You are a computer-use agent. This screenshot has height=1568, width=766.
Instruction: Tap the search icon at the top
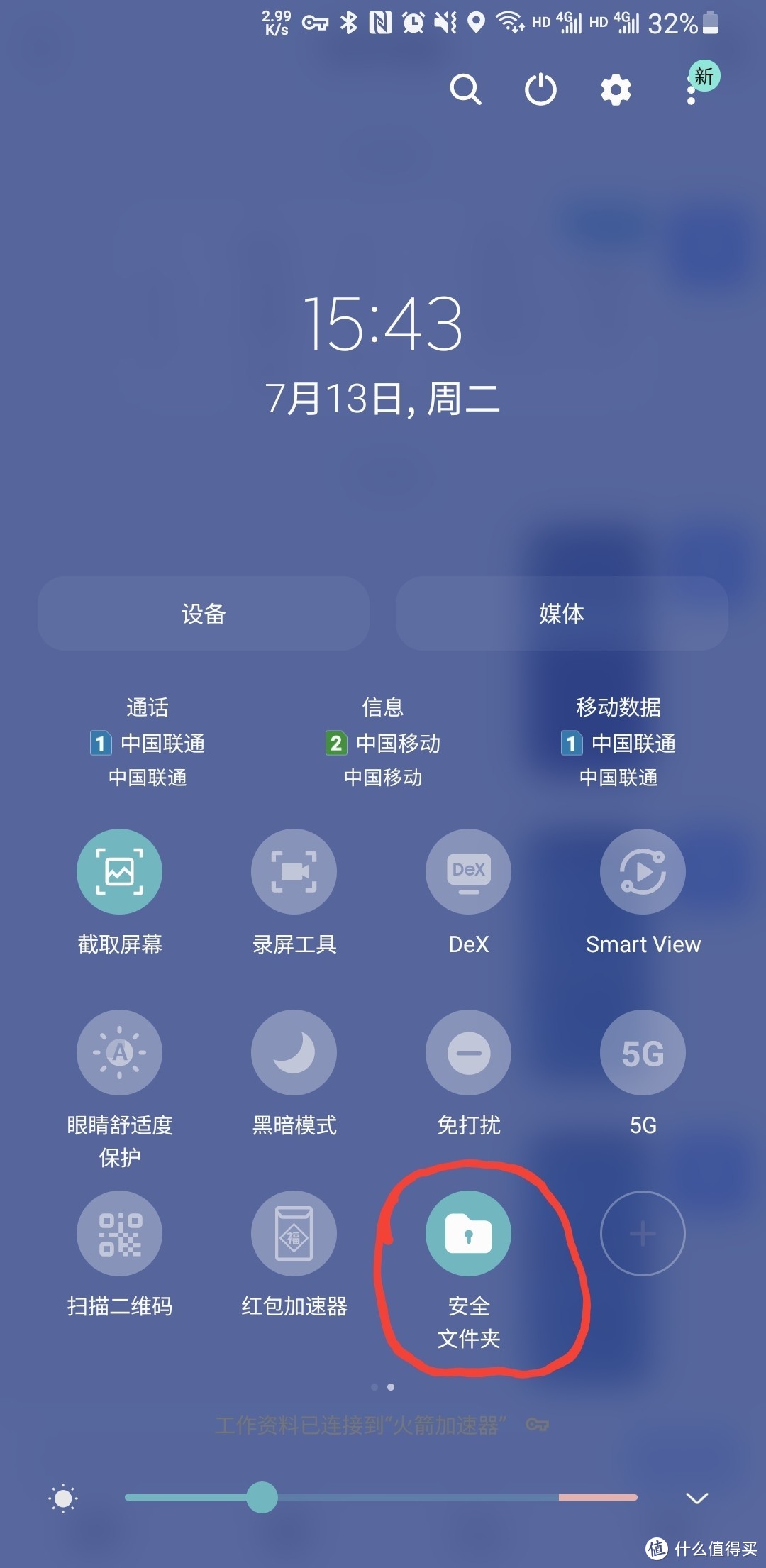(x=465, y=90)
